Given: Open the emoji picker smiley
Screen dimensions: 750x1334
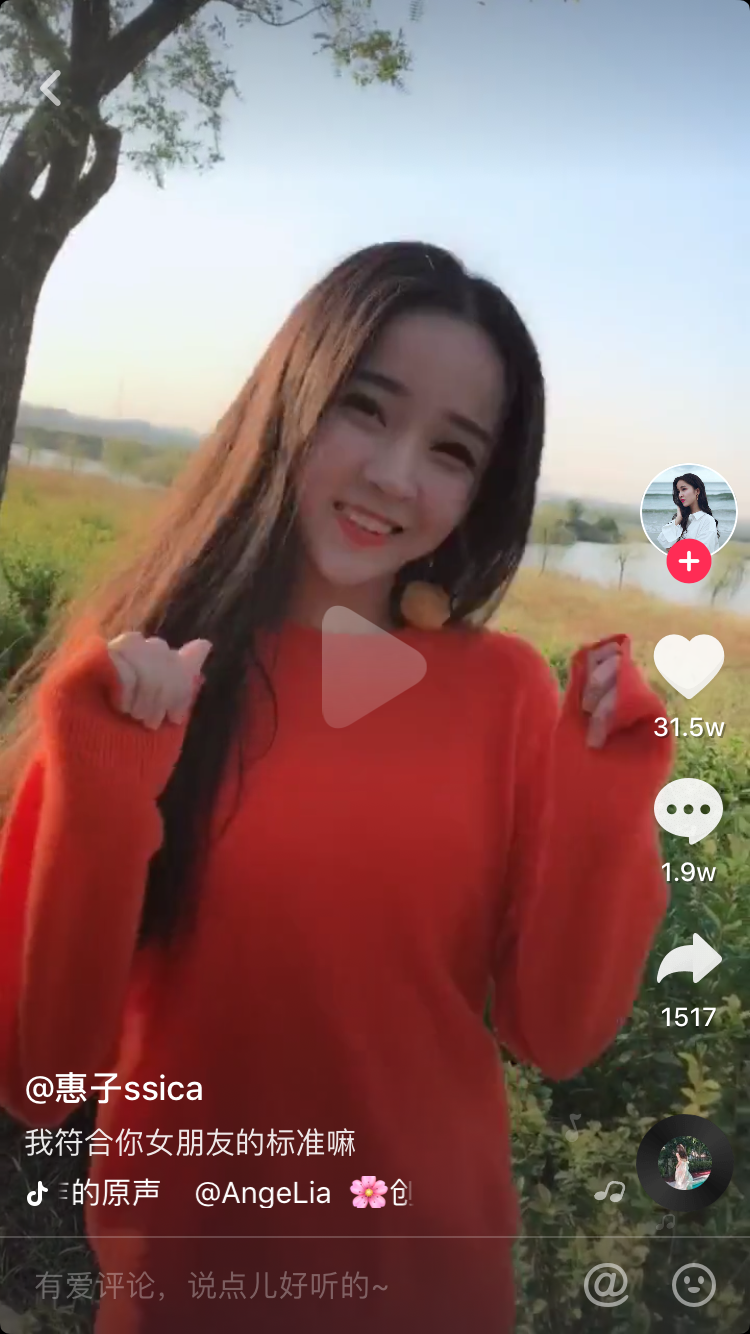Looking at the screenshot, I should click(x=694, y=1285).
